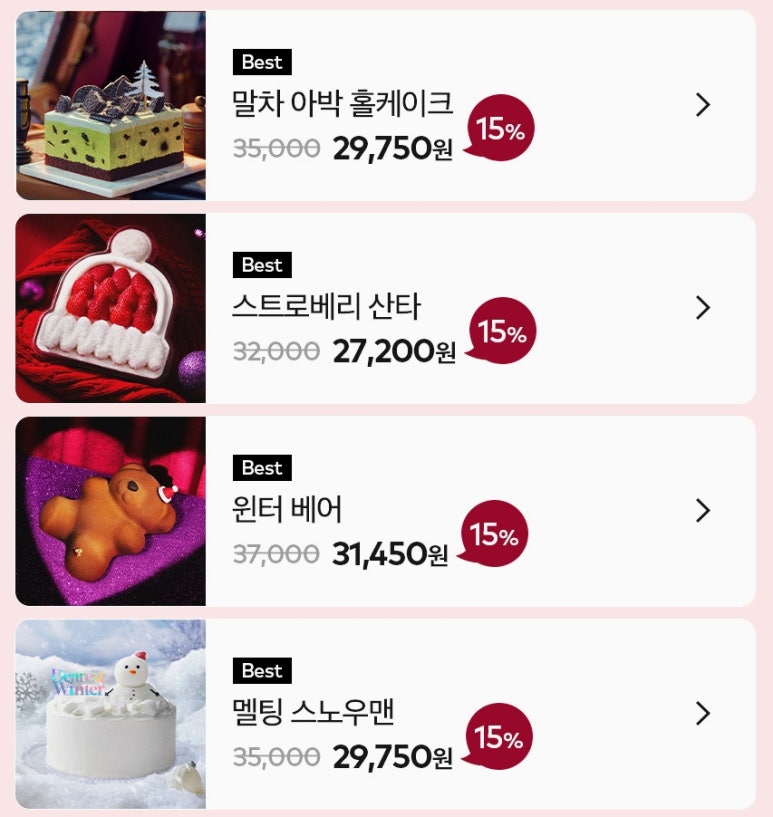
Task: Select the Best badge on 윈터 베어
Action: [260, 468]
